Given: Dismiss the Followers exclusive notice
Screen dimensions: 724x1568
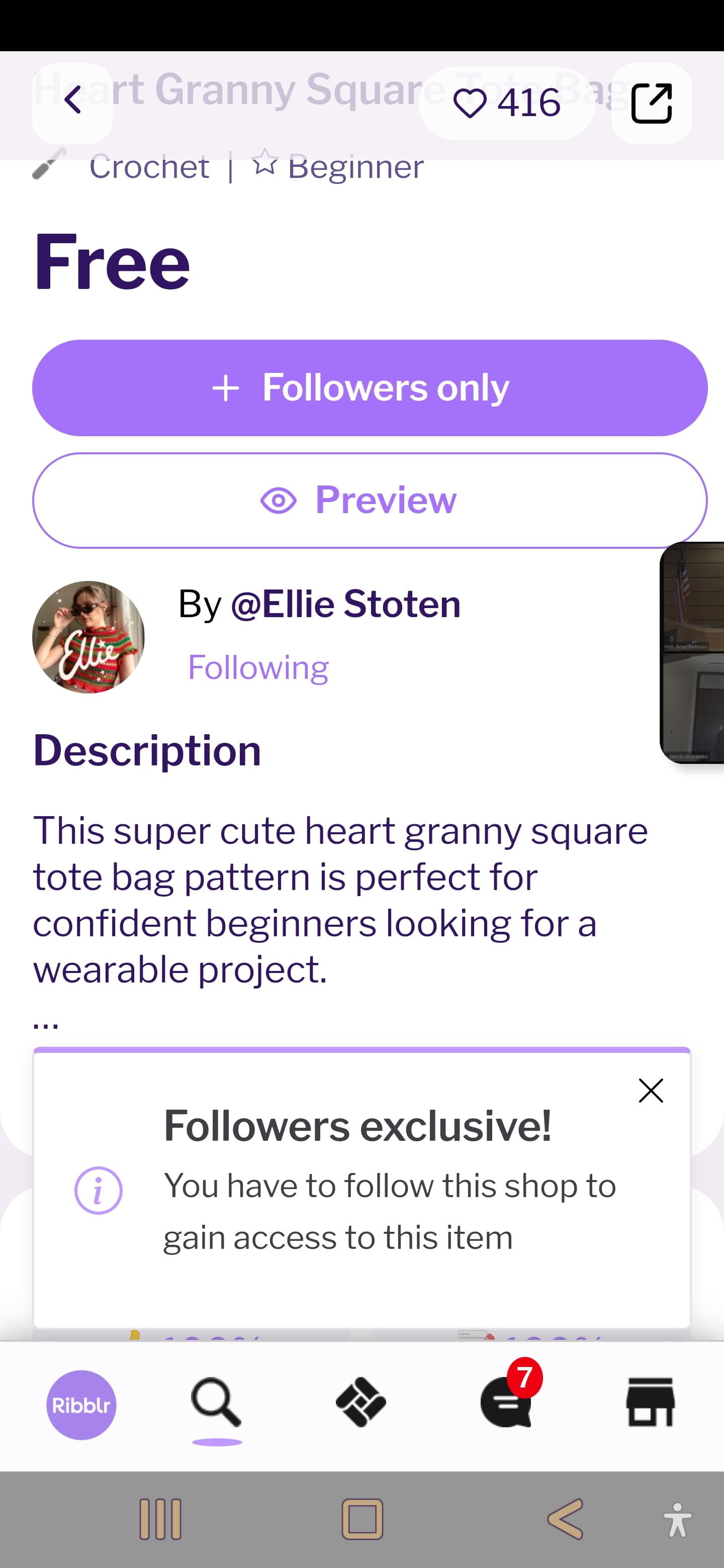Looking at the screenshot, I should point(650,1090).
